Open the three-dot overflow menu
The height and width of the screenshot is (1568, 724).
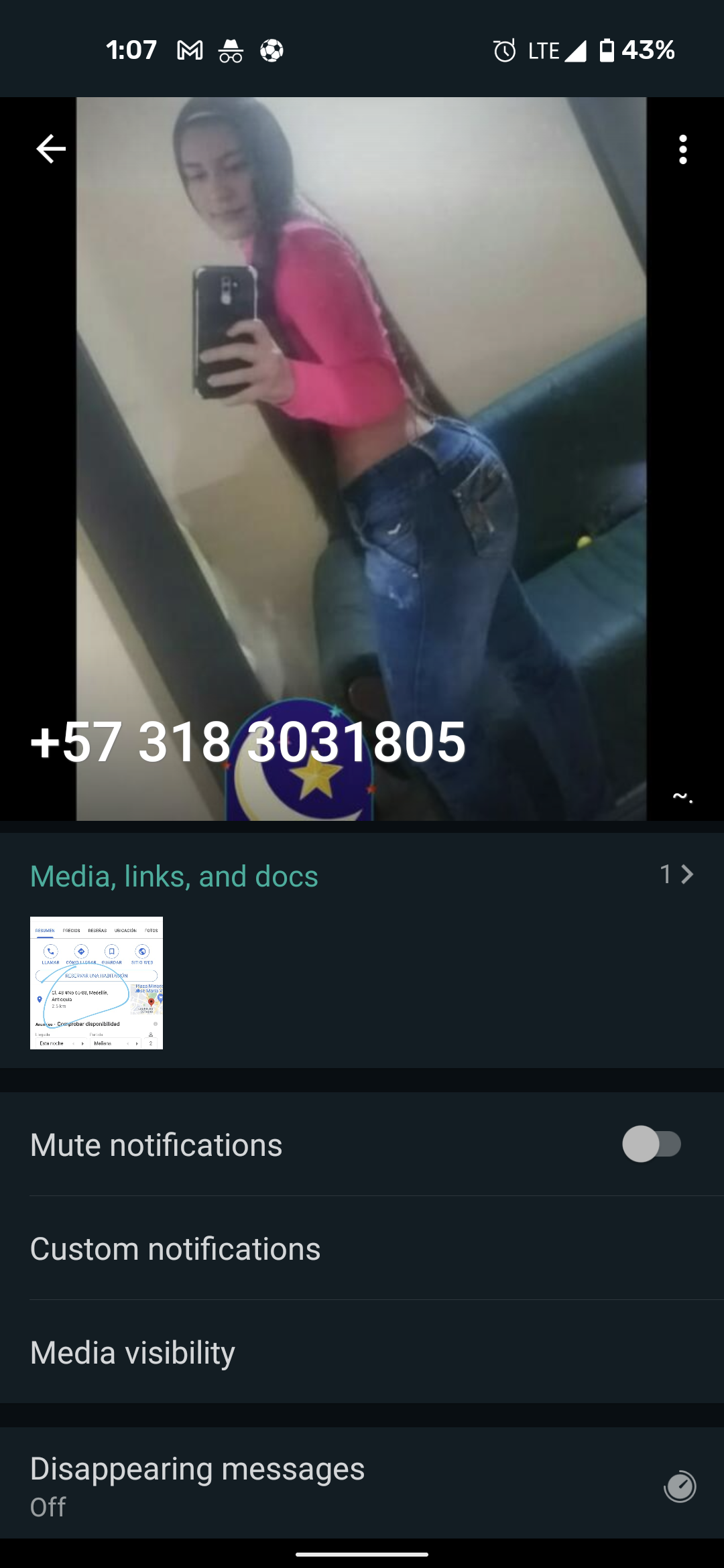[x=682, y=149]
